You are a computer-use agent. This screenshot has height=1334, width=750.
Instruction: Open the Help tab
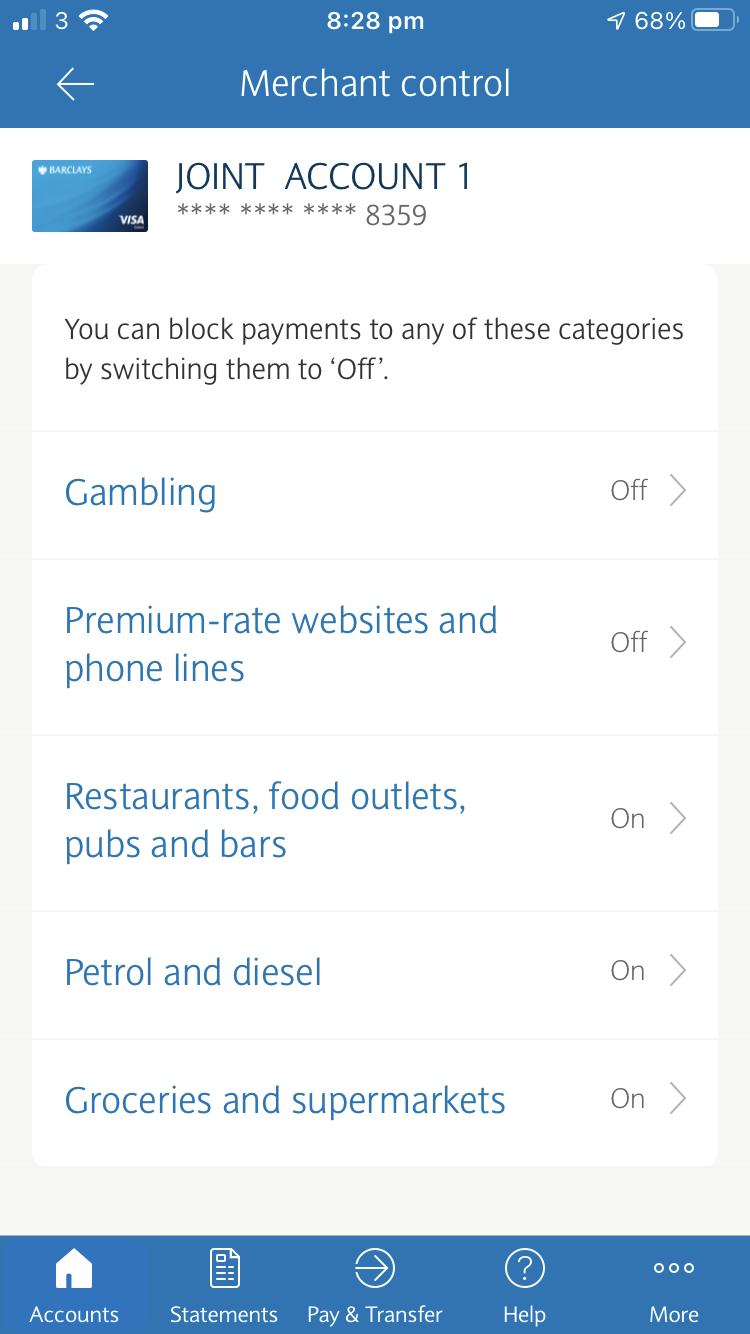point(524,1285)
